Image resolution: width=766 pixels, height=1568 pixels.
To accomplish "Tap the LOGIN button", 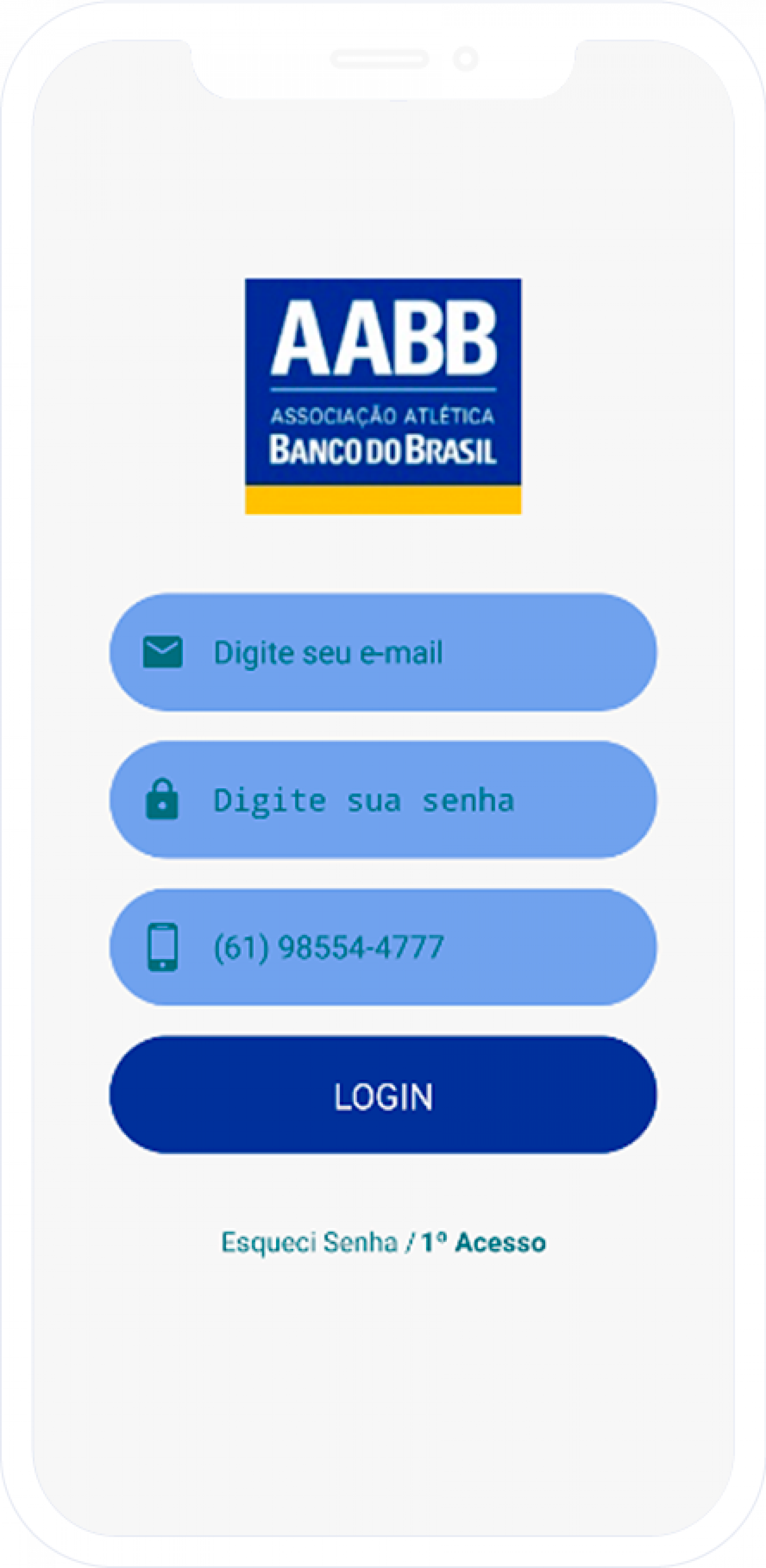I will point(382,1096).
